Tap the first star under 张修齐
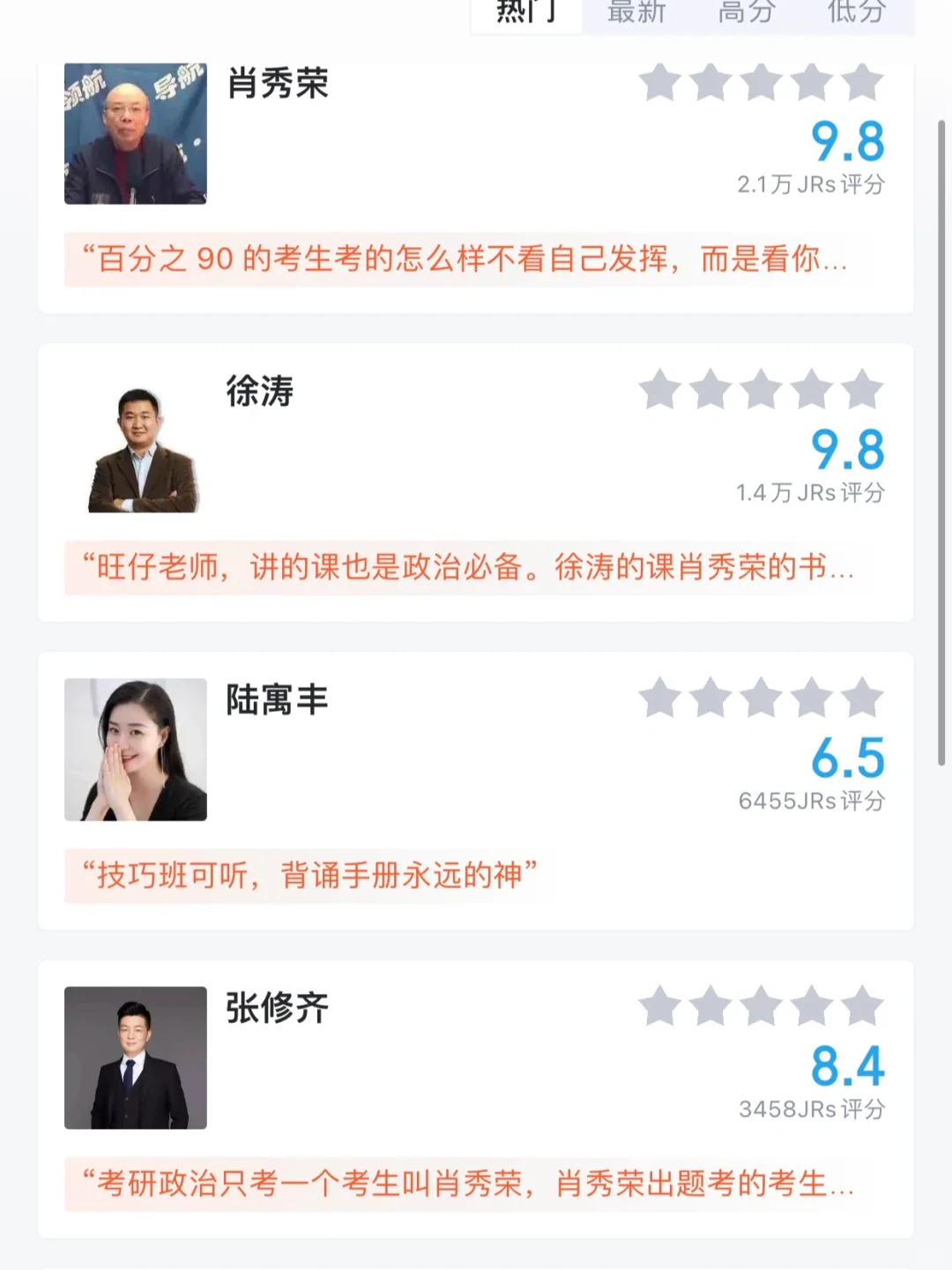This screenshot has width=952, height=1270. click(x=659, y=1008)
